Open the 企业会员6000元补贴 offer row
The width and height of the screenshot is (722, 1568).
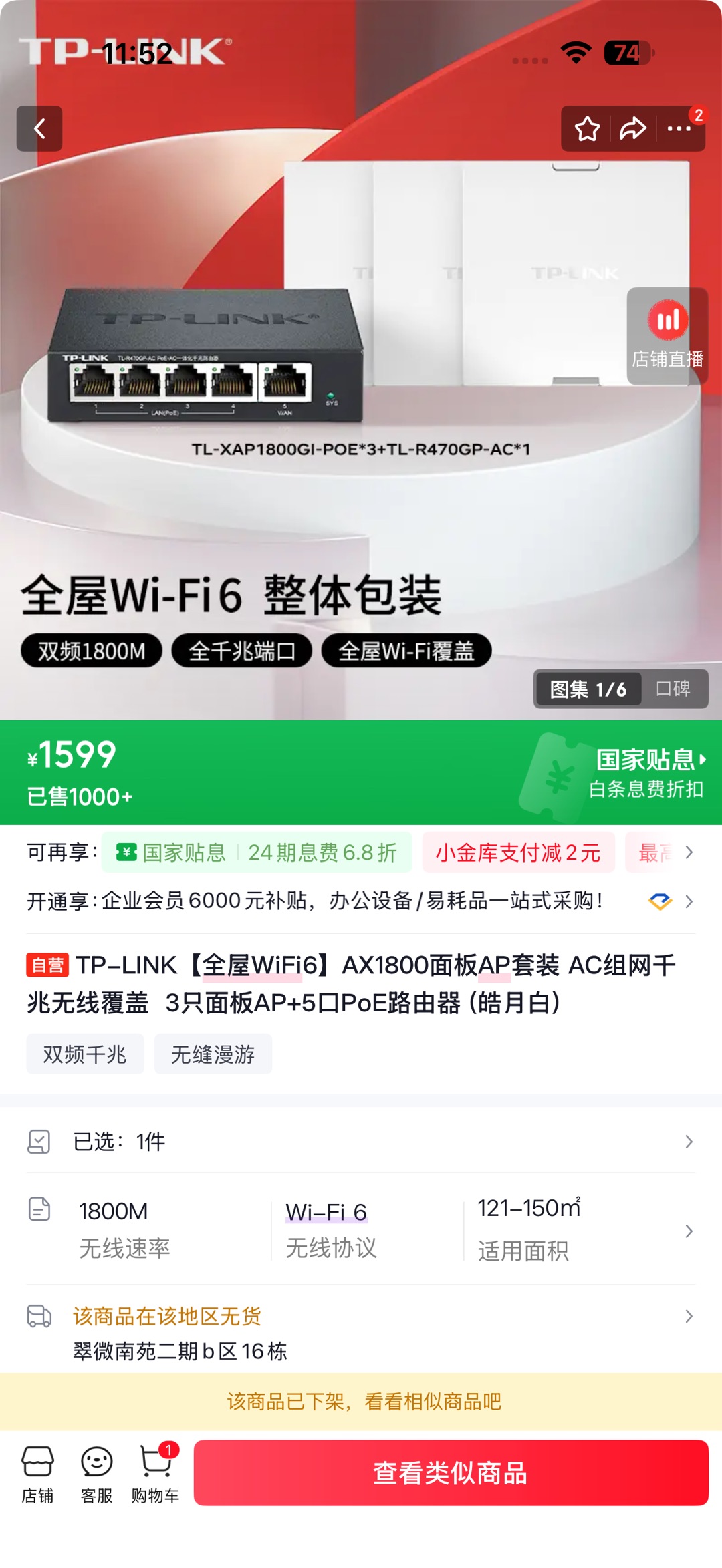[361, 901]
